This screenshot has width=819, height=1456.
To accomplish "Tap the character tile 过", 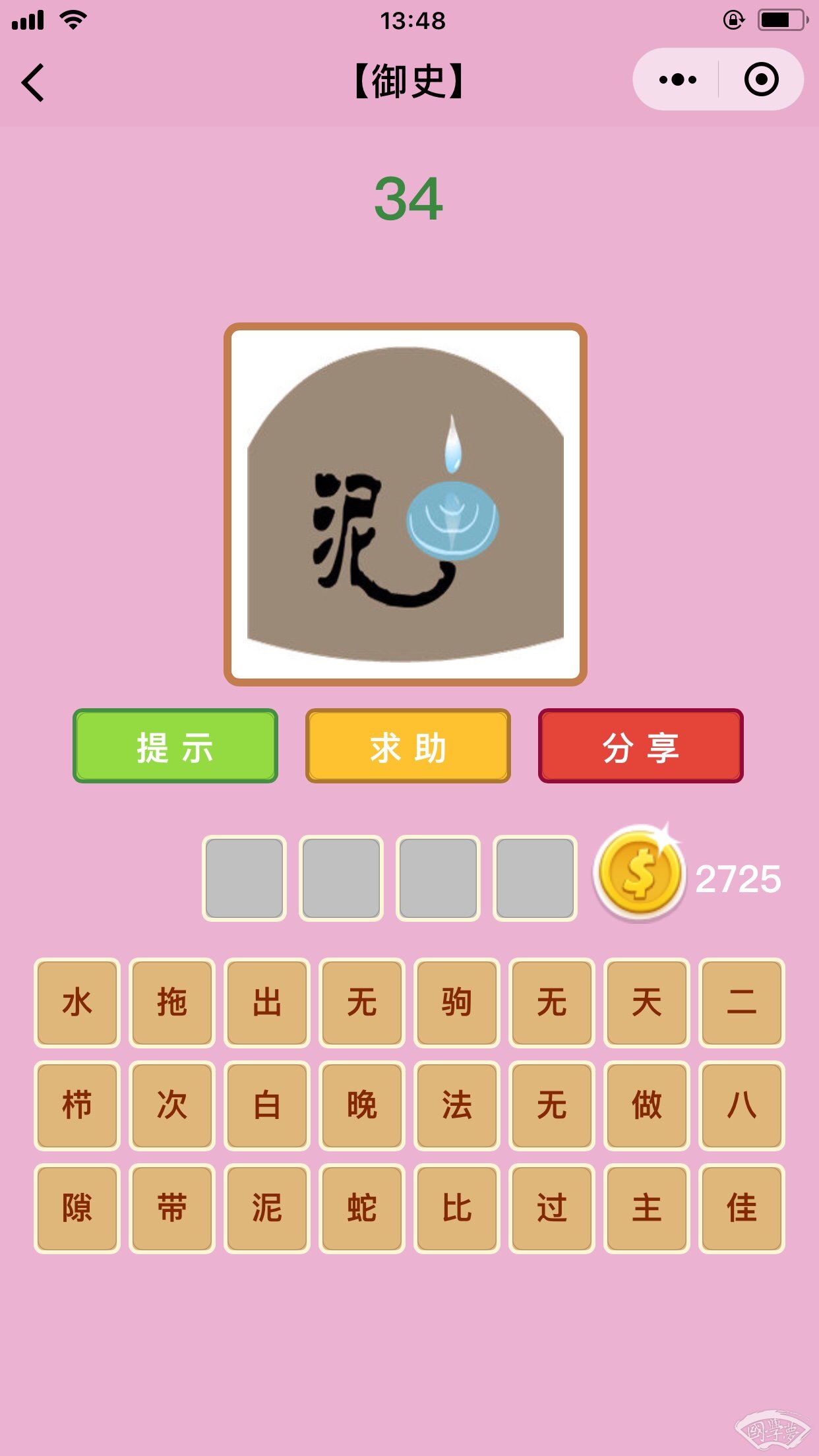I will tap(552, 1208).
